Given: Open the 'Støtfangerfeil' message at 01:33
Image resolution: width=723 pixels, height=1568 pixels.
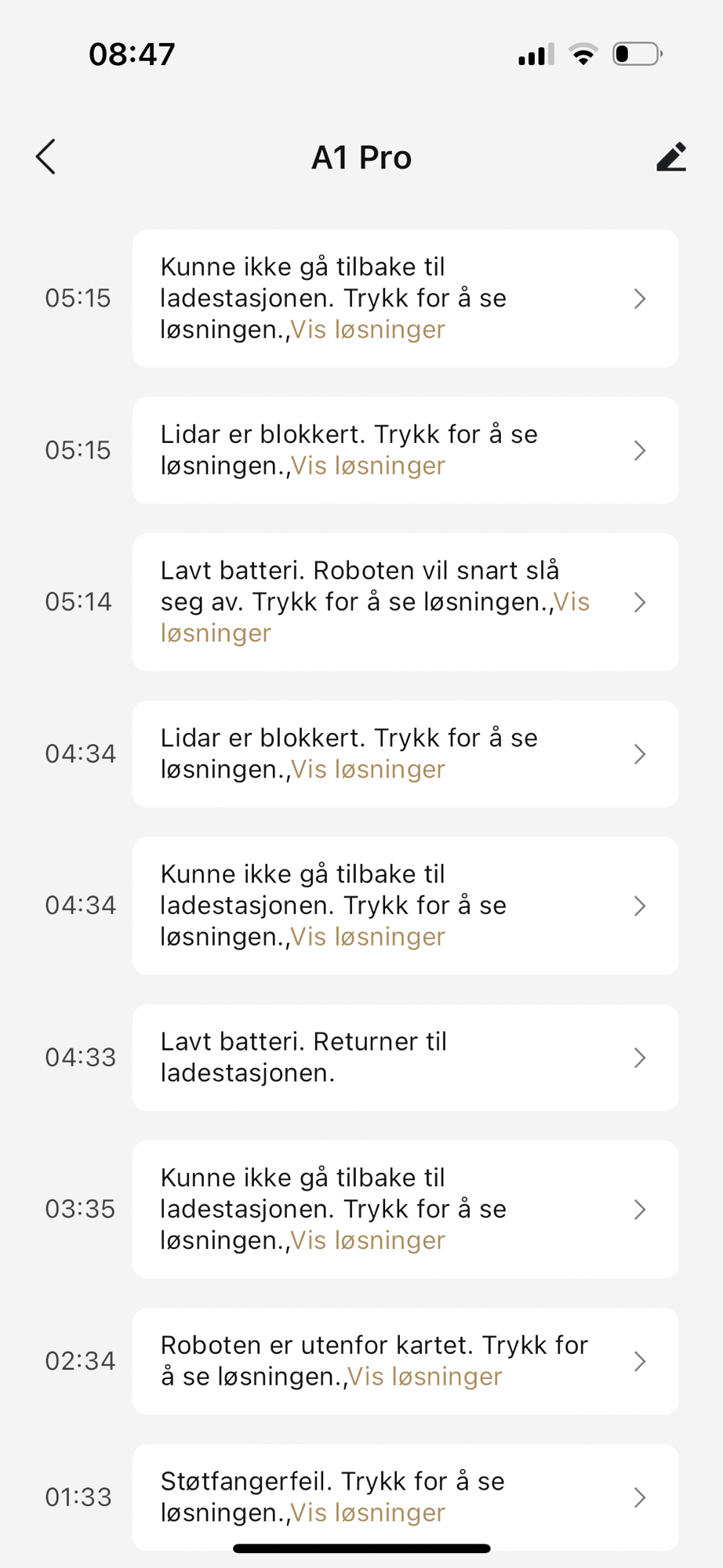Looking at the screenshot, I should click(x=405, y=1497).
